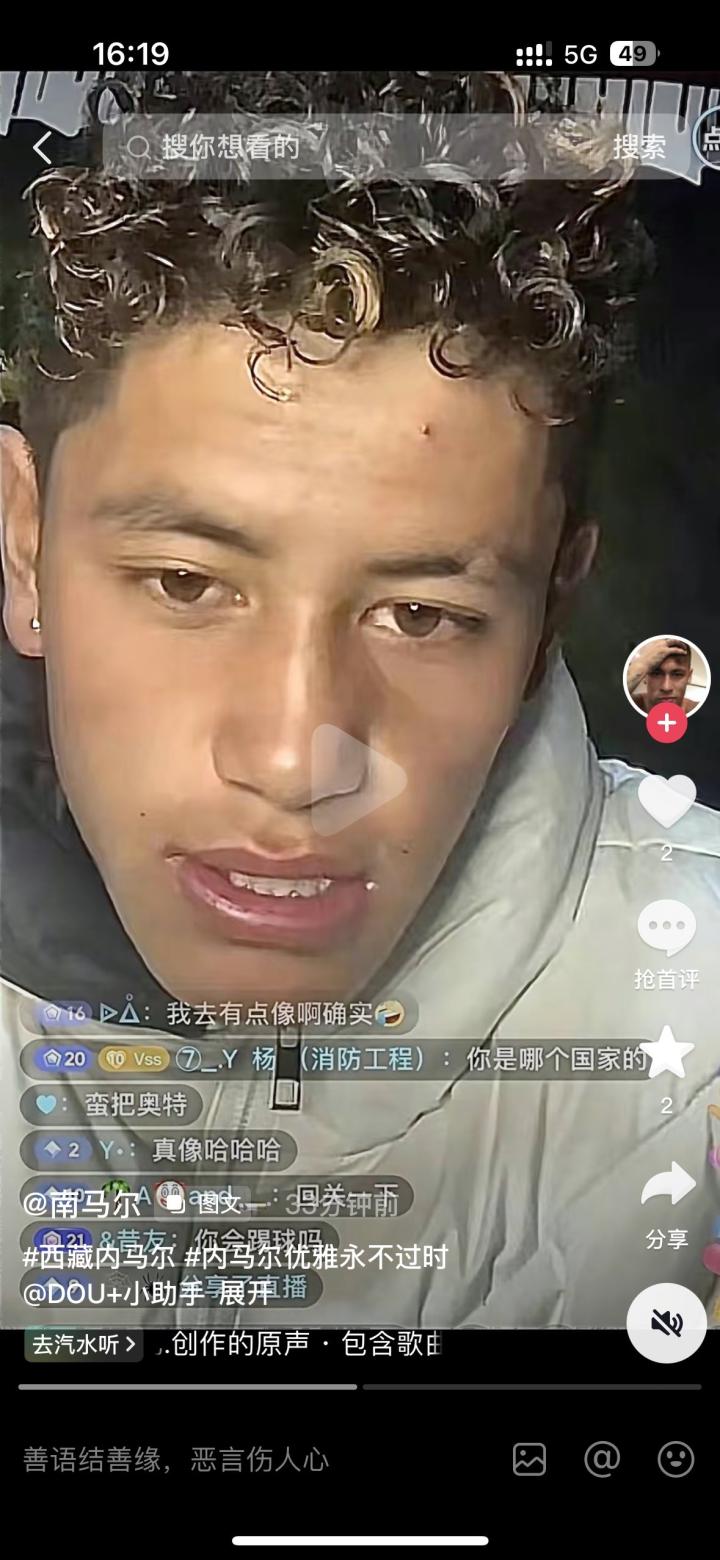720x1560 pixels.
Task: Open the creator's profile avatar
Action: coord(666,677)
